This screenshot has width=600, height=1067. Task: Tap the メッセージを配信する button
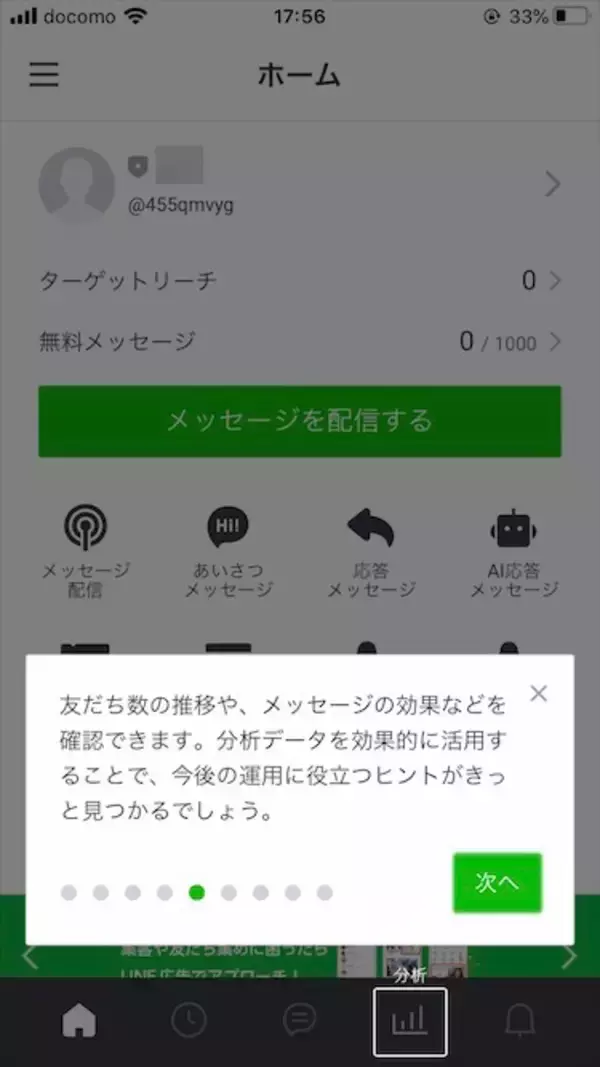tap(300, 421)
